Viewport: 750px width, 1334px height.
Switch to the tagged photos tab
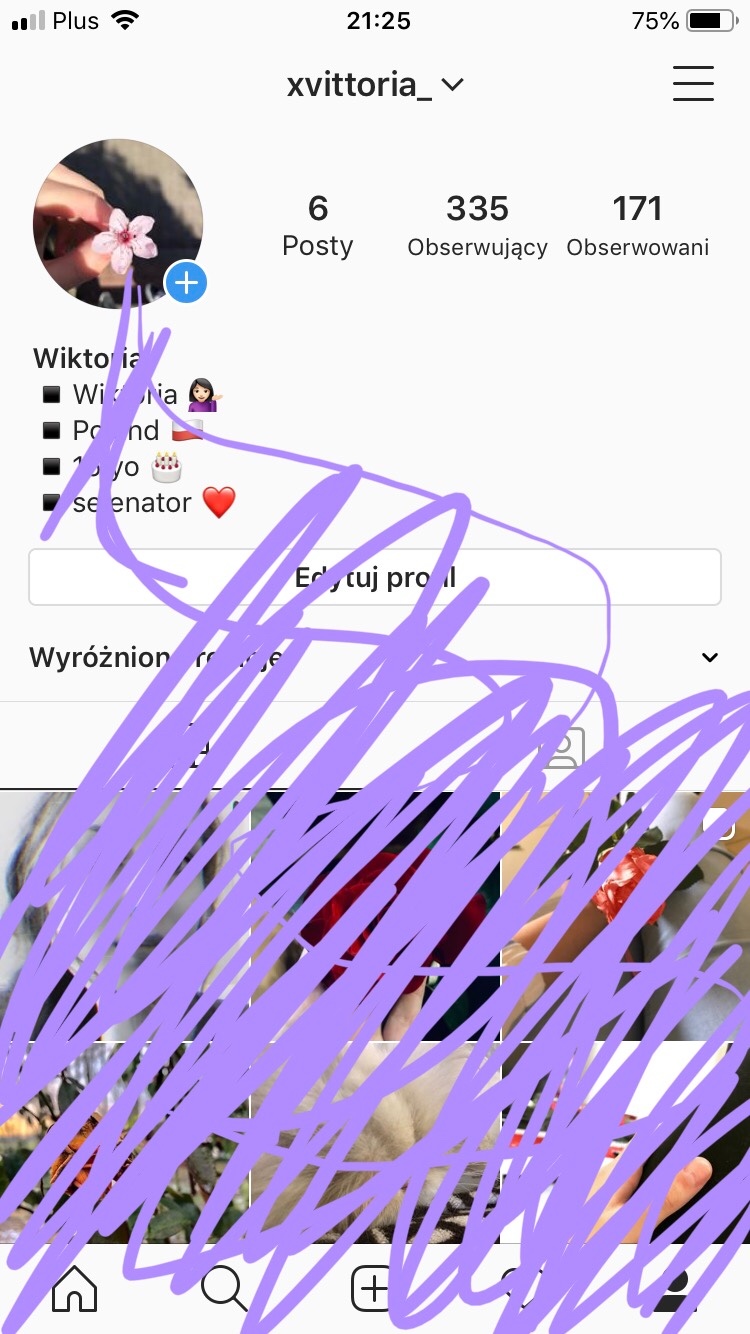(x=562, y=746)
